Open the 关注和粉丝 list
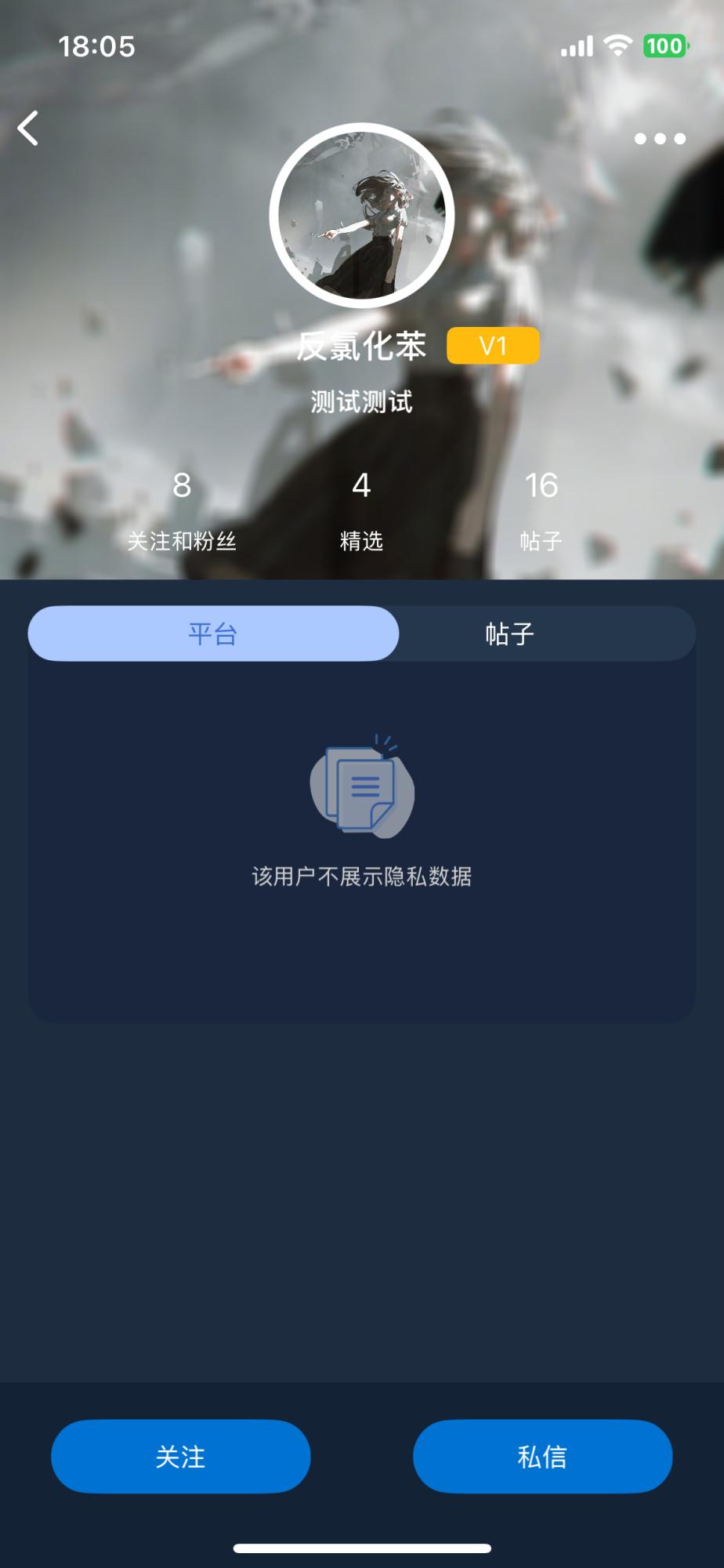Image resolution: width=724 pixels, height=1568 pixels. click(x=182, y=510)
